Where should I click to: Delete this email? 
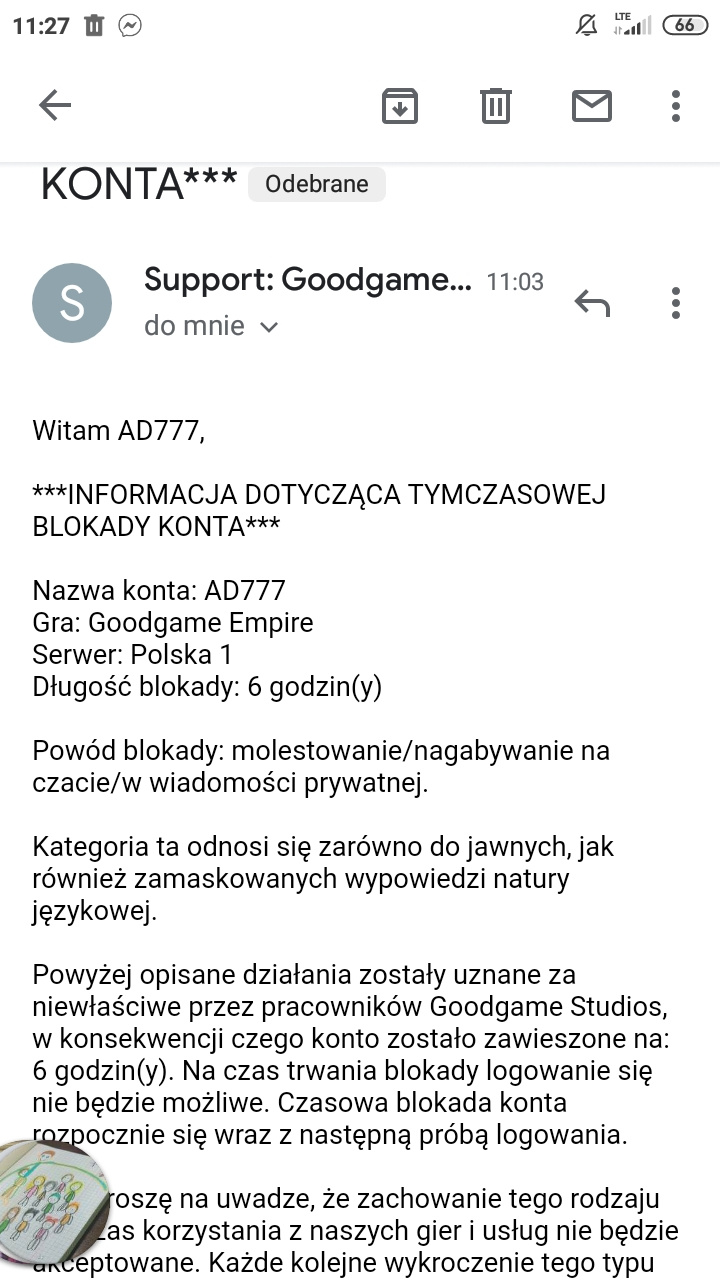point(496,105)
